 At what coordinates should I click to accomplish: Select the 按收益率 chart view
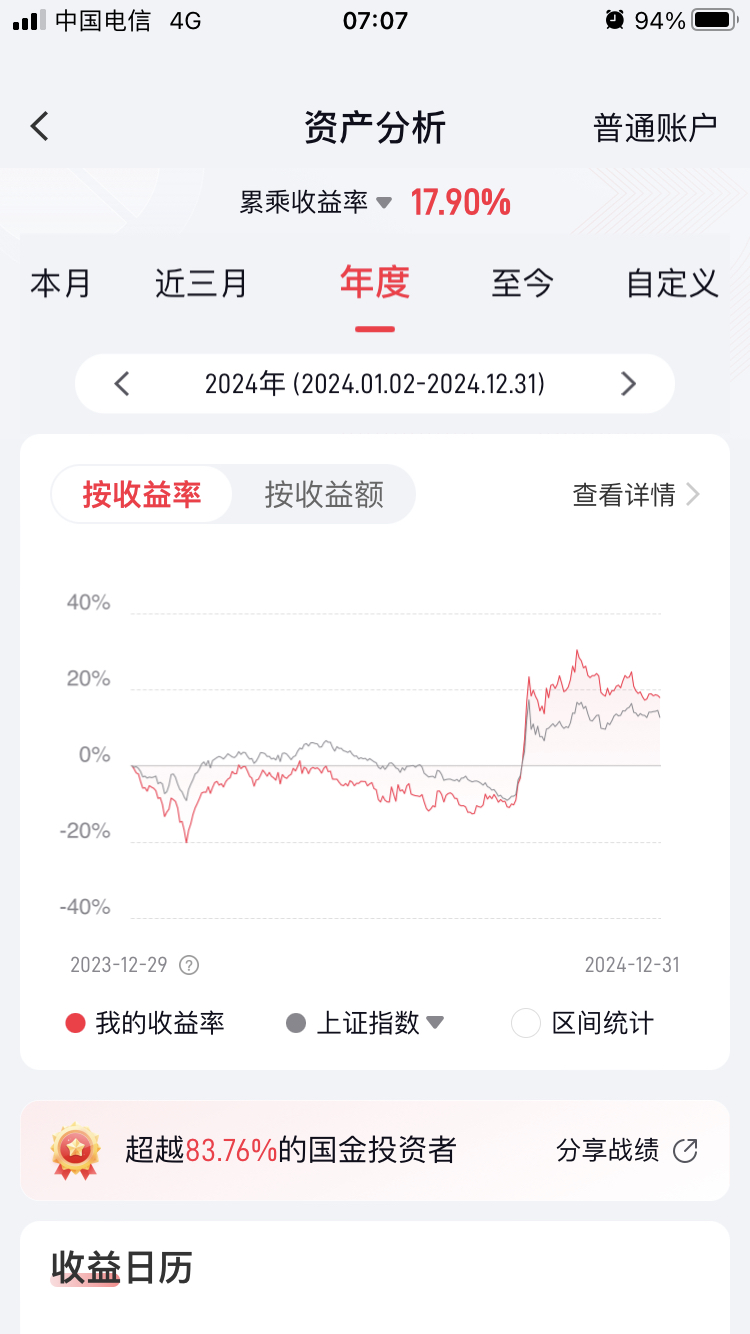(142, 494)
